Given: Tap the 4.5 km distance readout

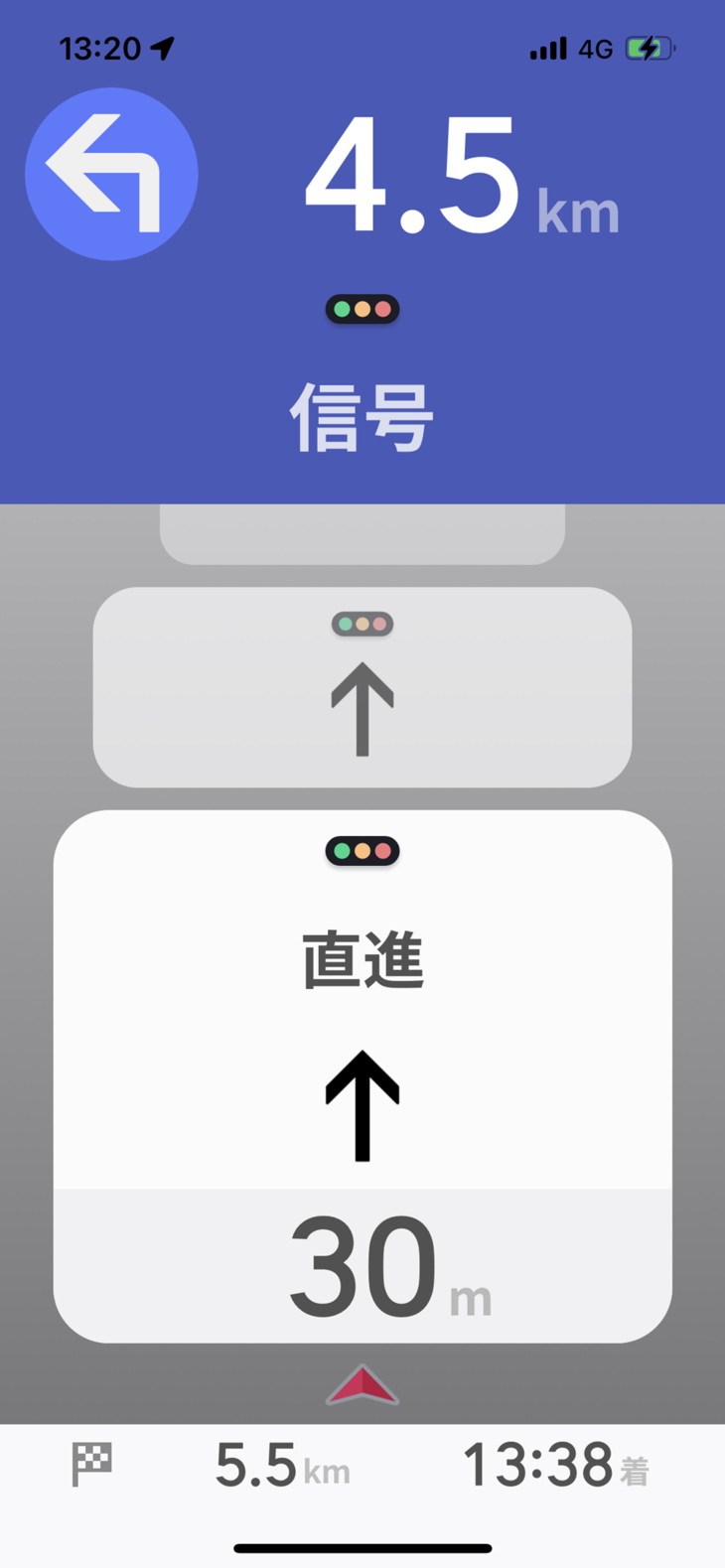Looking at the screenshot, I should click(x=447, y=179).
